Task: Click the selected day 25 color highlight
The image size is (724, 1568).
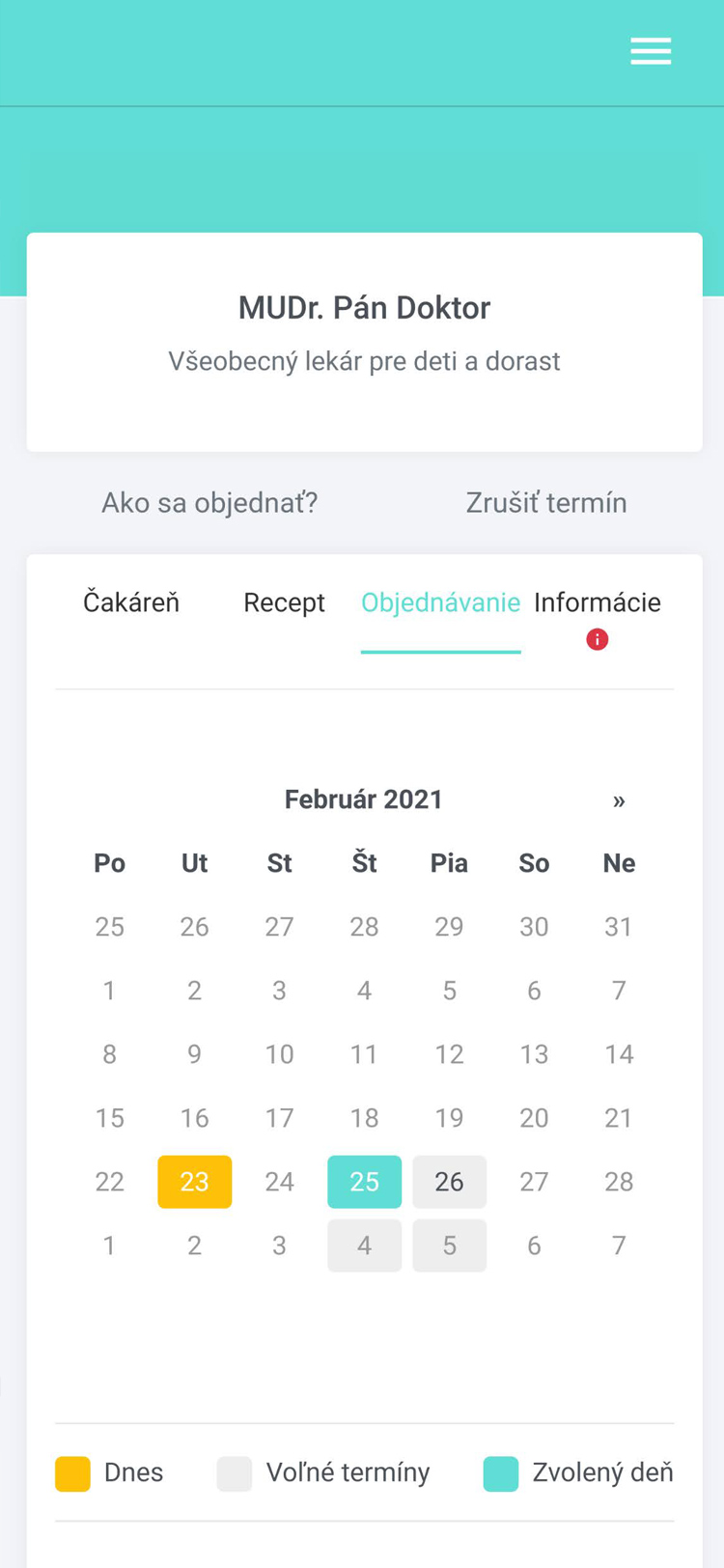Action: (364, 1181)
